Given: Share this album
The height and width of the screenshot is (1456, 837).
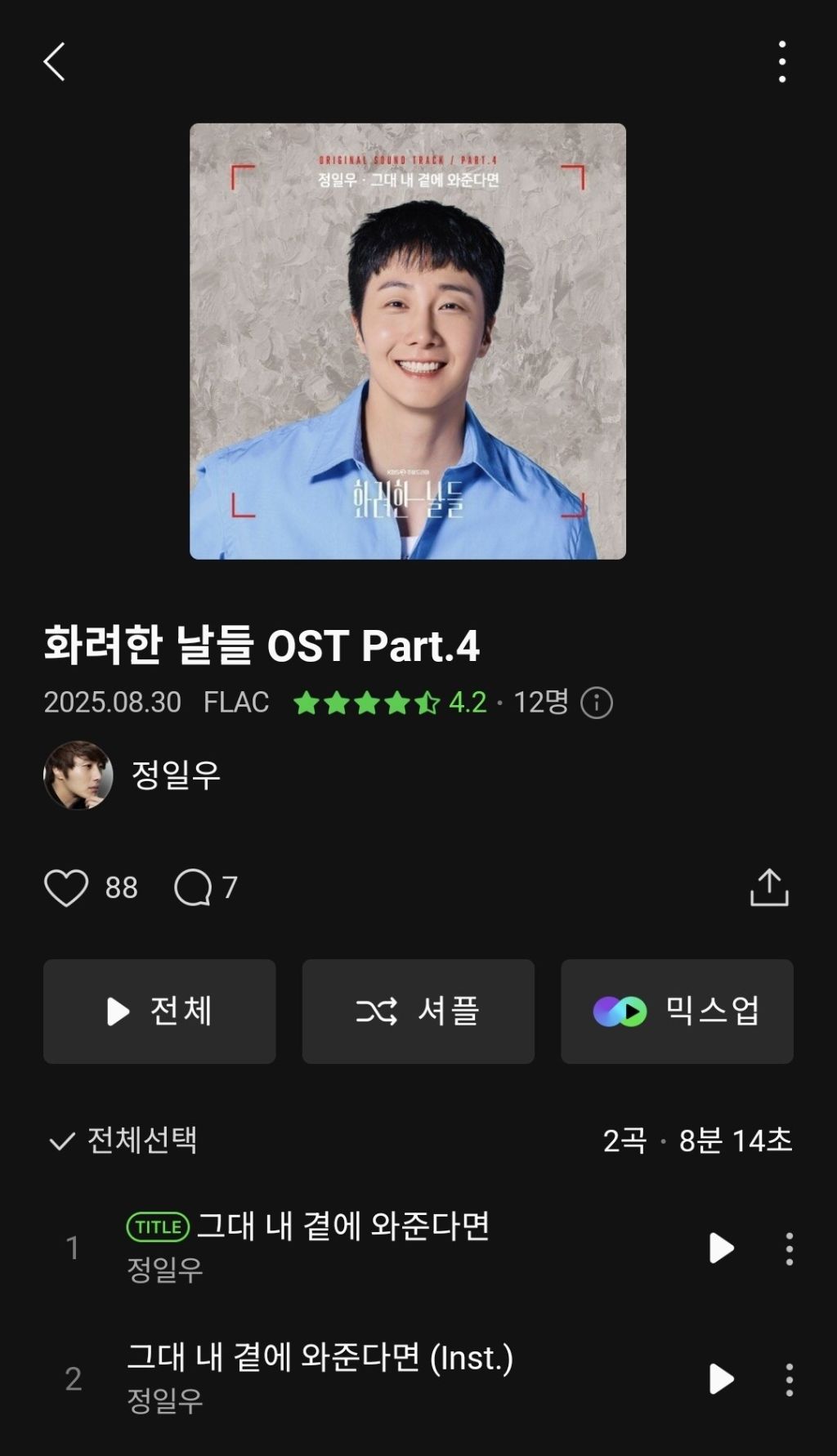Looking at the screenshot, I should pyautogui.click(x=769, y=888).
